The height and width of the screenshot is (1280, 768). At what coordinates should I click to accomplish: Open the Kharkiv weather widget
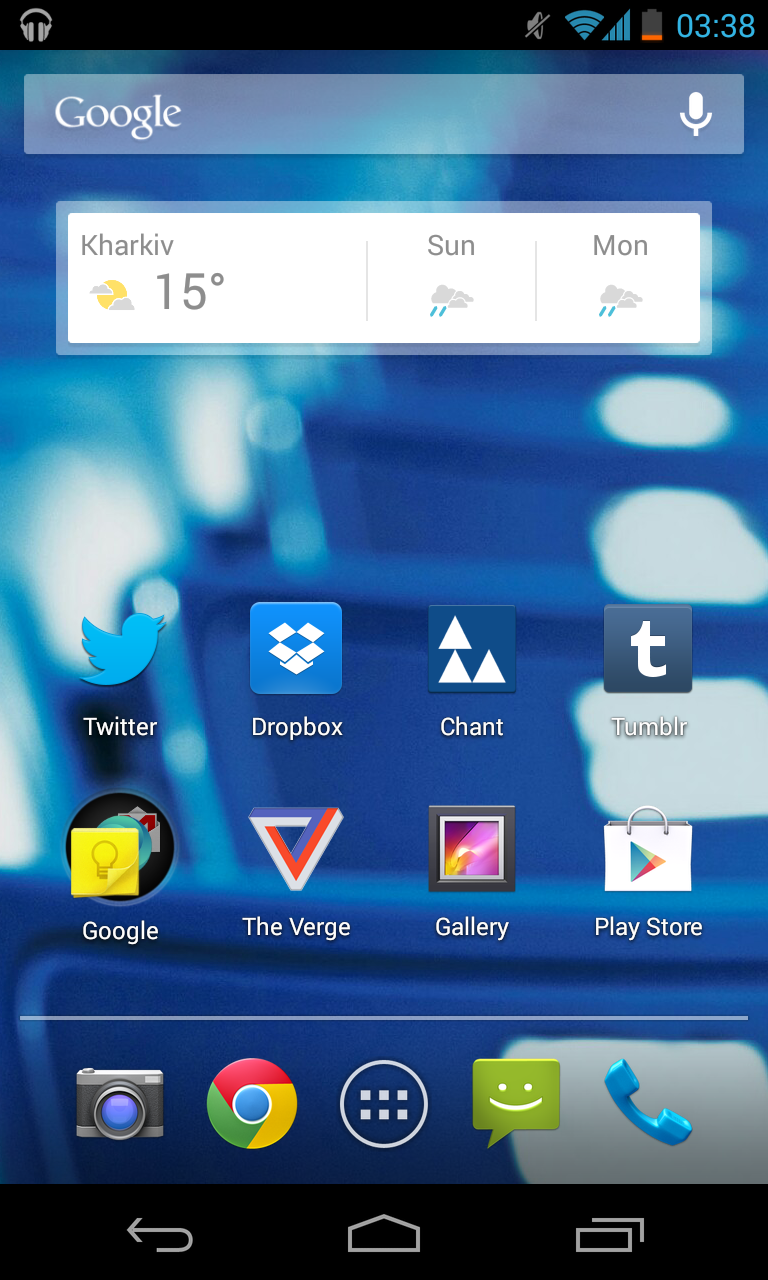384,278
